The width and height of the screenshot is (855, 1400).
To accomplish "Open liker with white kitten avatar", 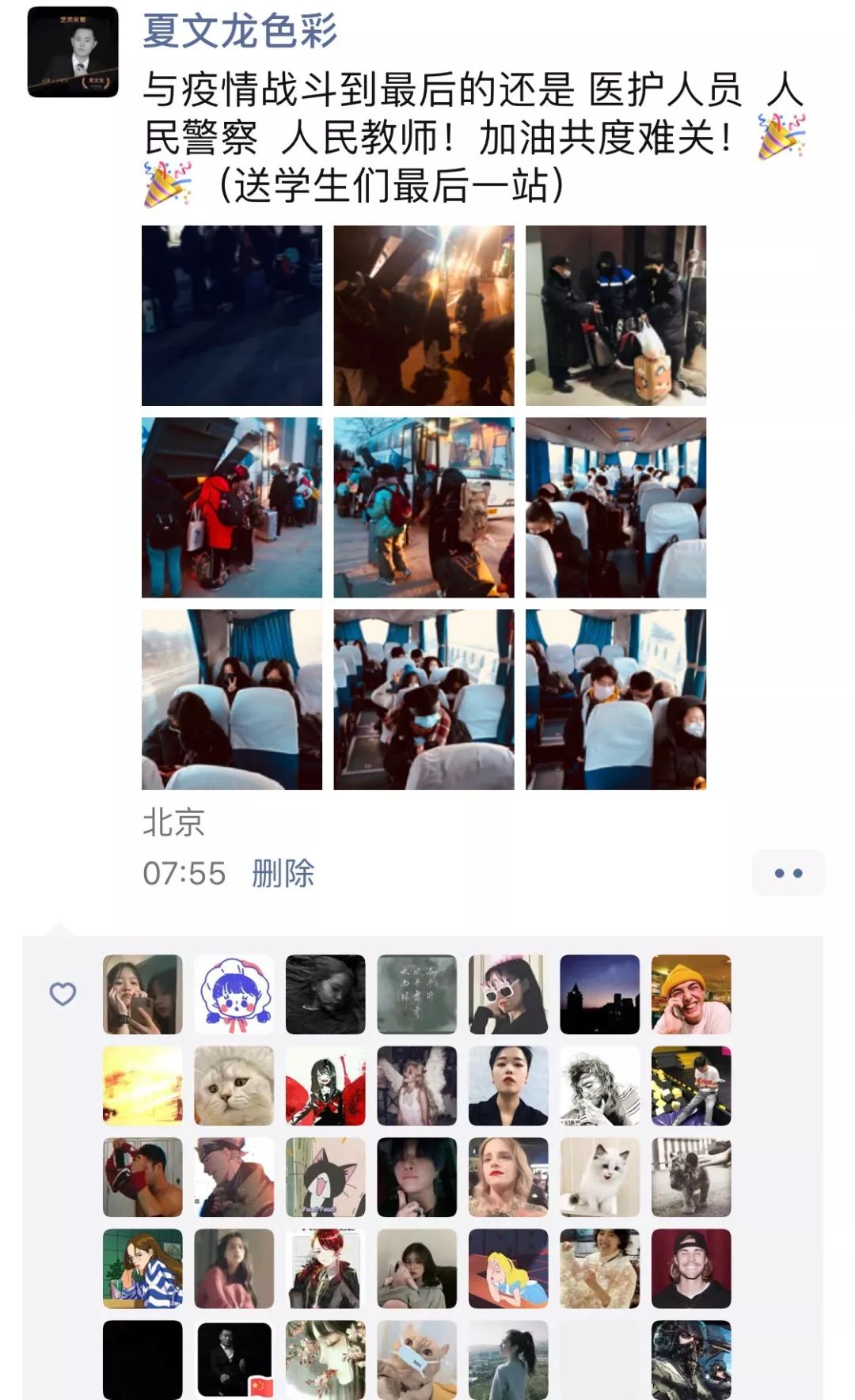I will (x=599, y=1177).
